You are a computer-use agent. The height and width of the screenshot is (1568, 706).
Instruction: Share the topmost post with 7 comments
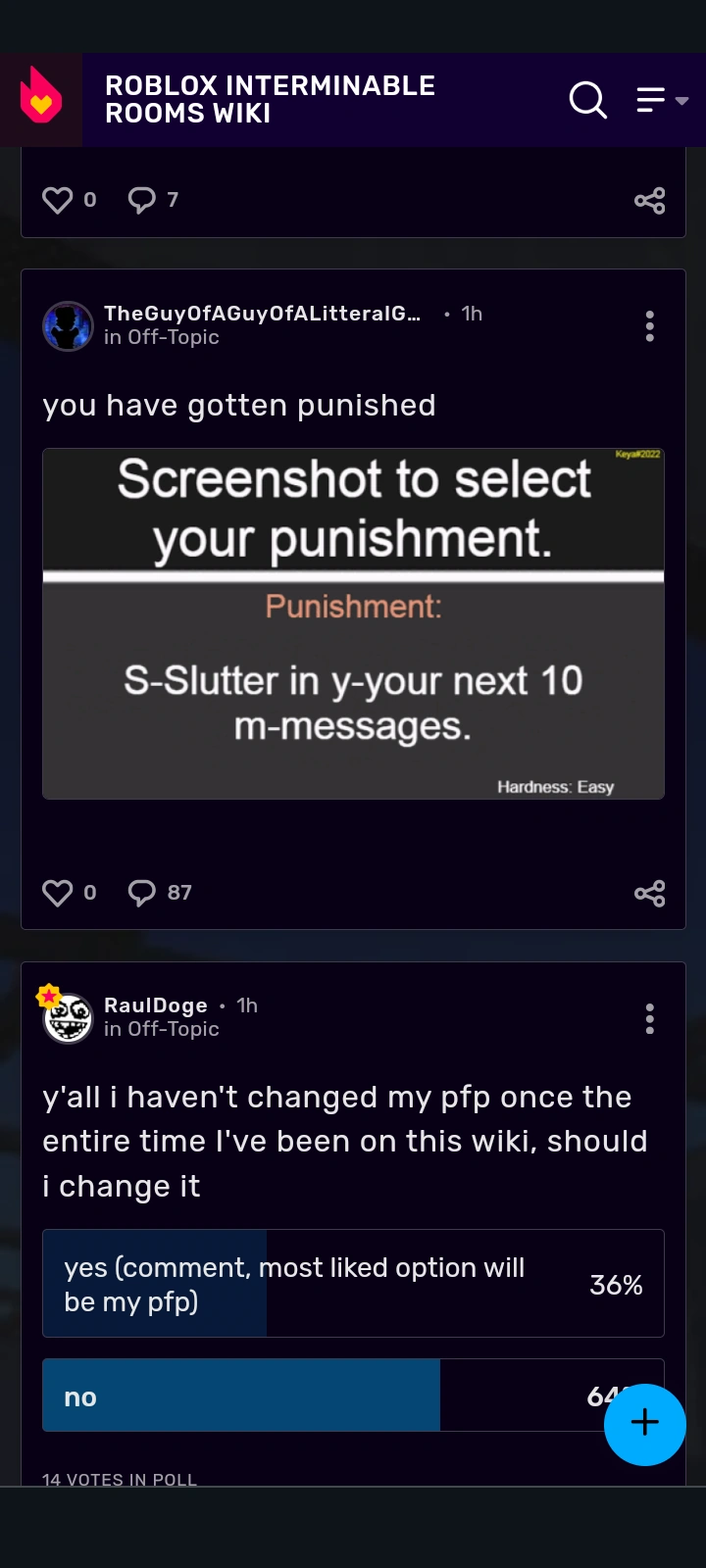pyautogui.click(x=649, y=201)
